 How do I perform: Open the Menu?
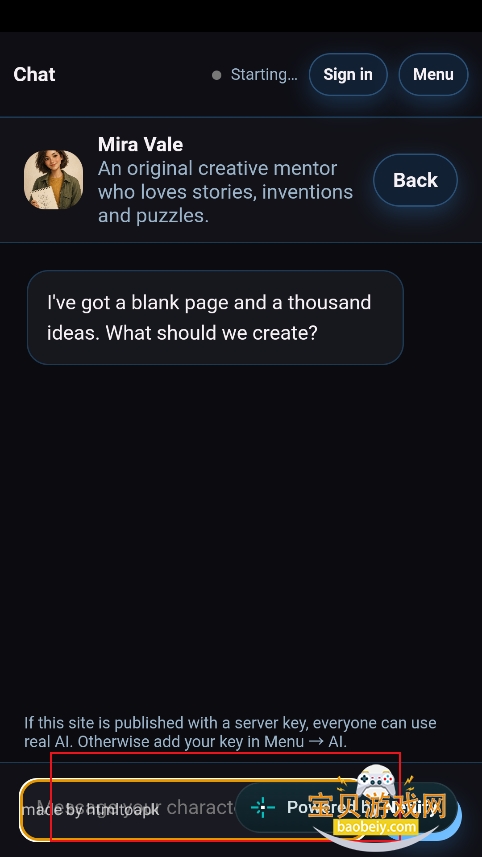[433, 74]
